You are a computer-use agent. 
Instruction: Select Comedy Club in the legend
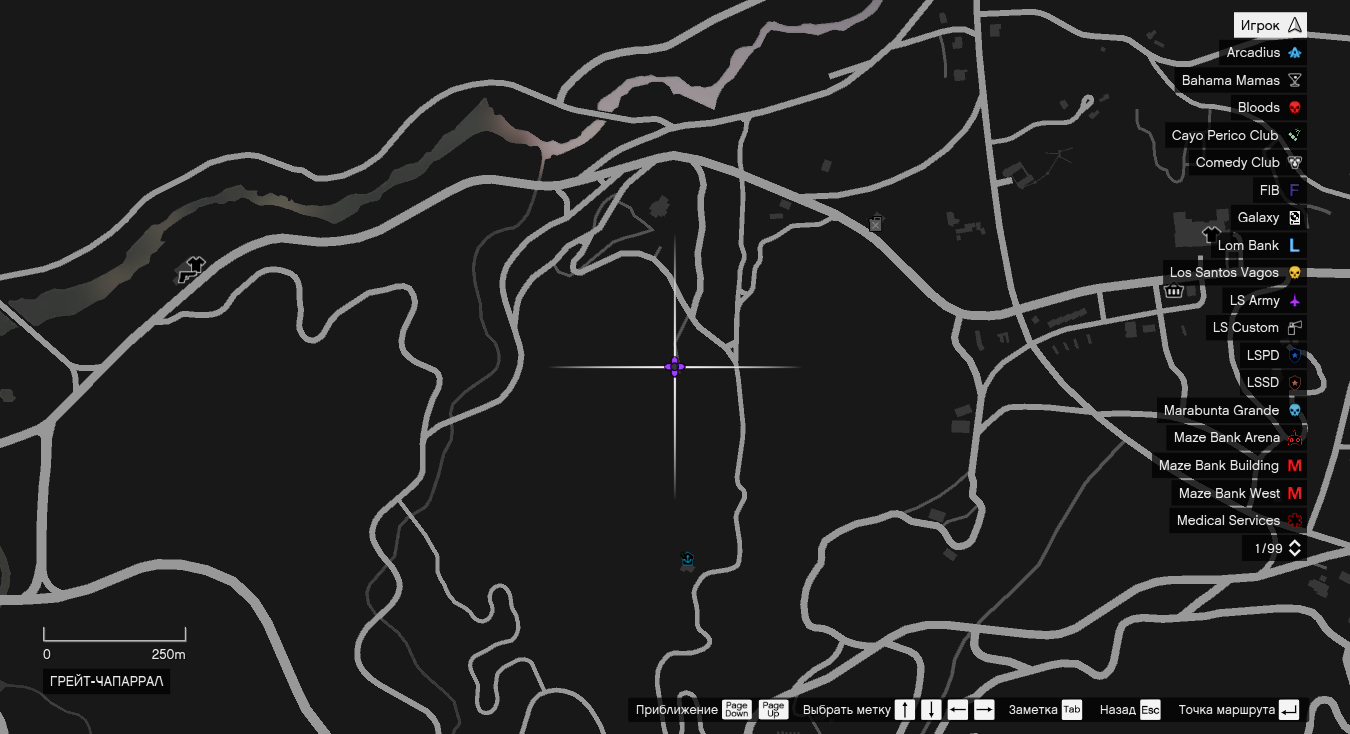pyautogui.click(x=1247, y=163)
